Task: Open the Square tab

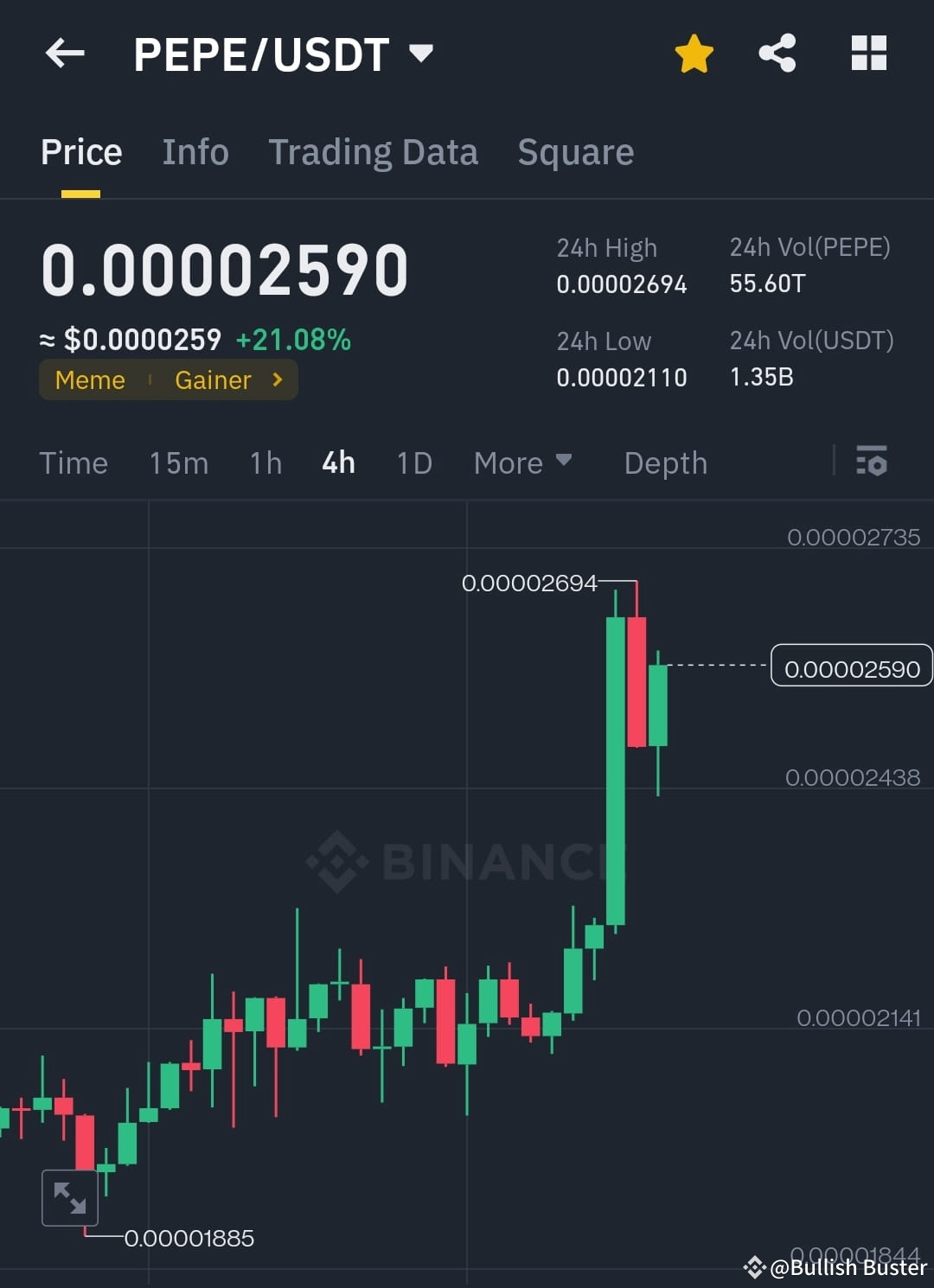Action: click(575, 151)
